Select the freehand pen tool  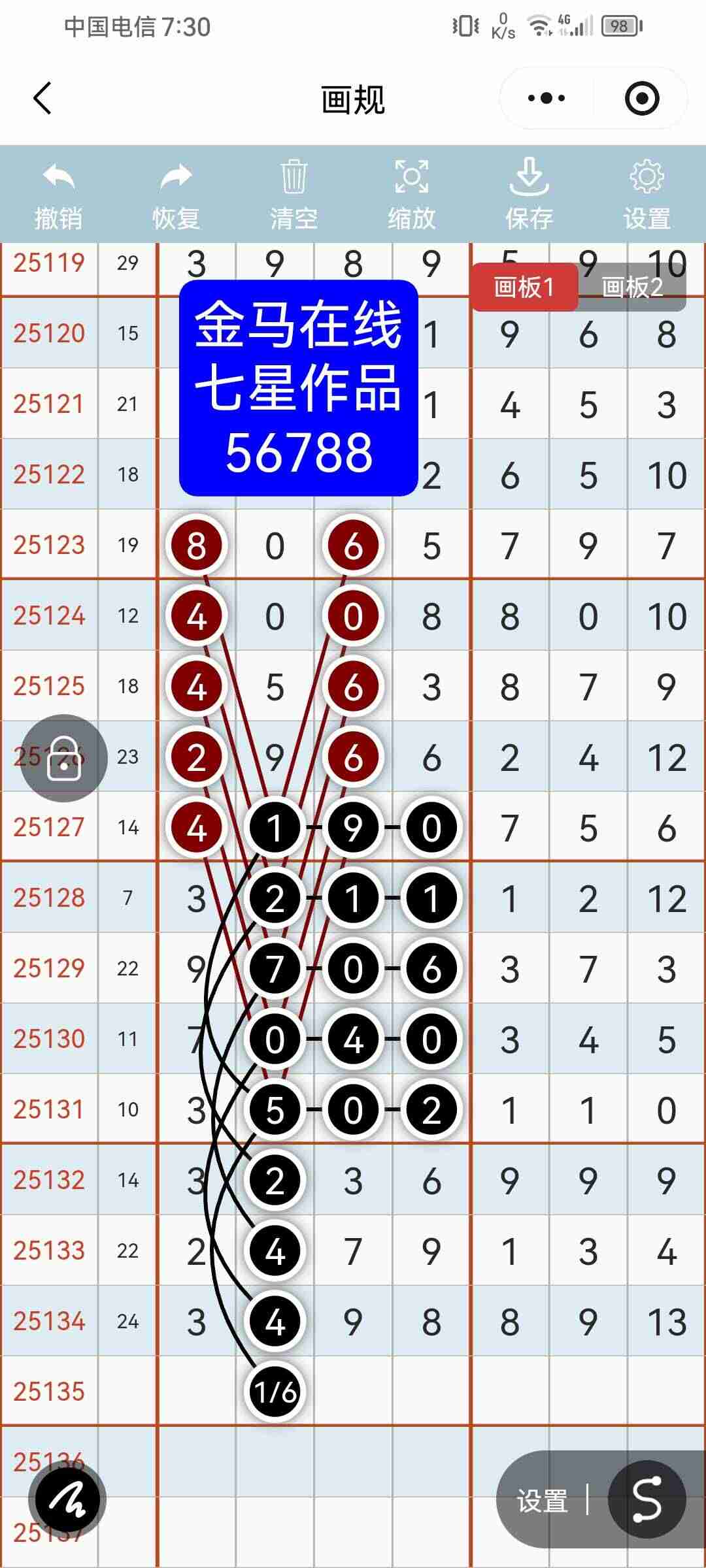coord(67,1501)
